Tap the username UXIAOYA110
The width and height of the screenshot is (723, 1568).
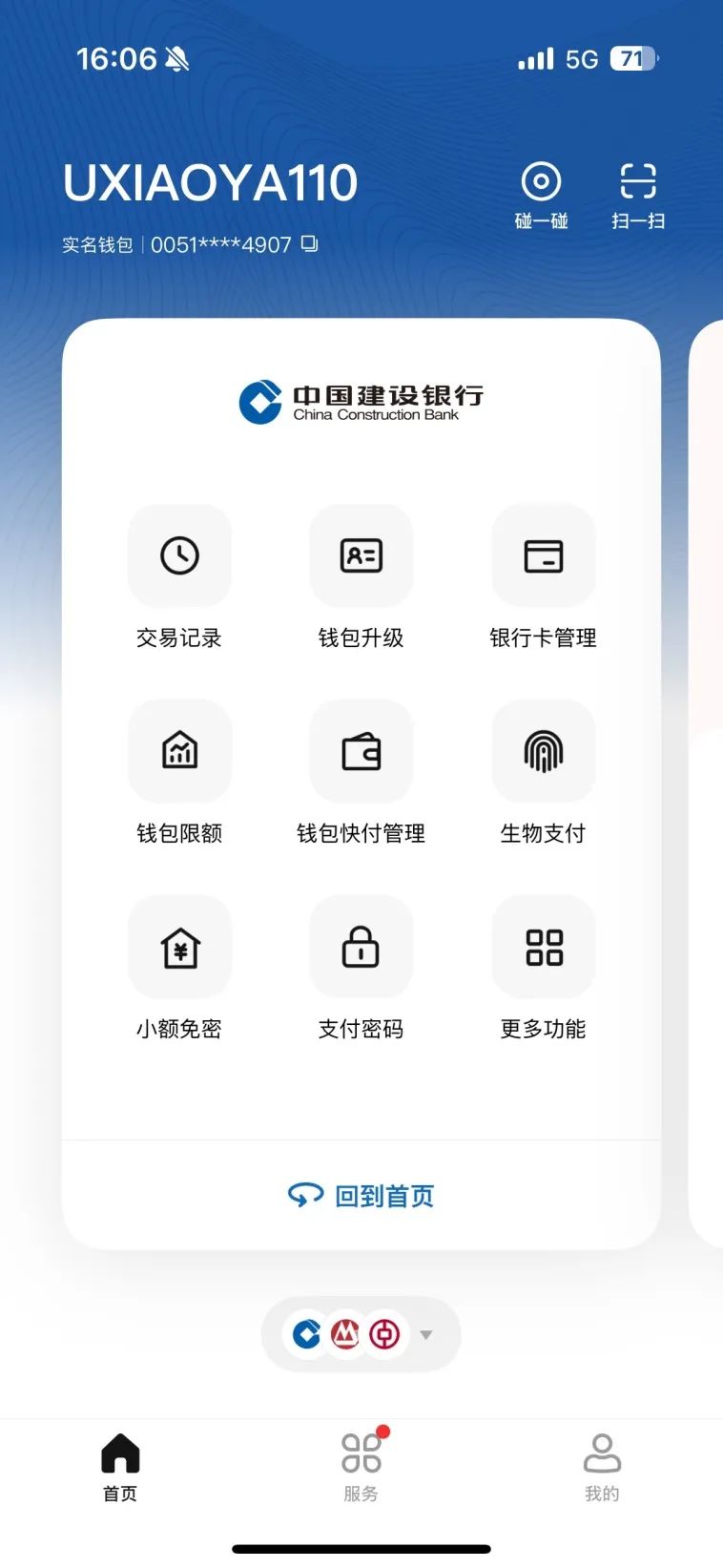(x=209, y=182)
